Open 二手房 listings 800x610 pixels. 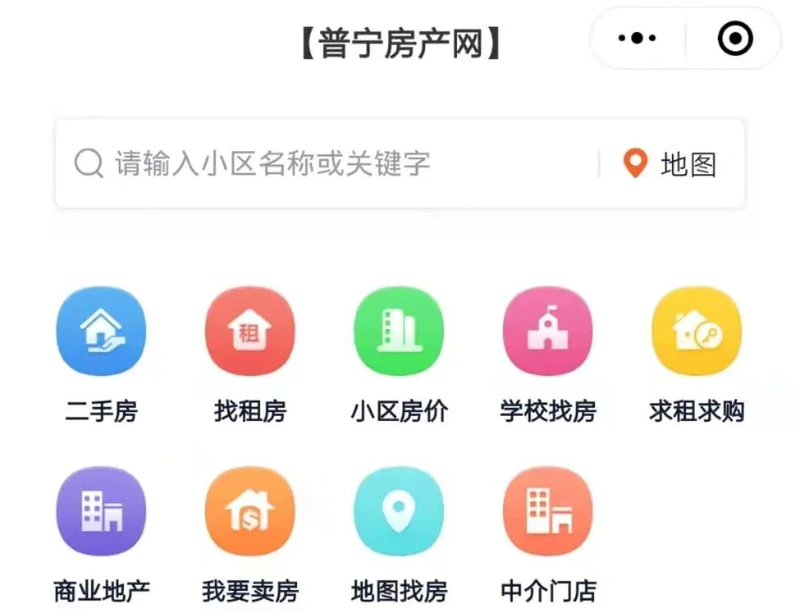pyautogui.click(x=100, y=331)
